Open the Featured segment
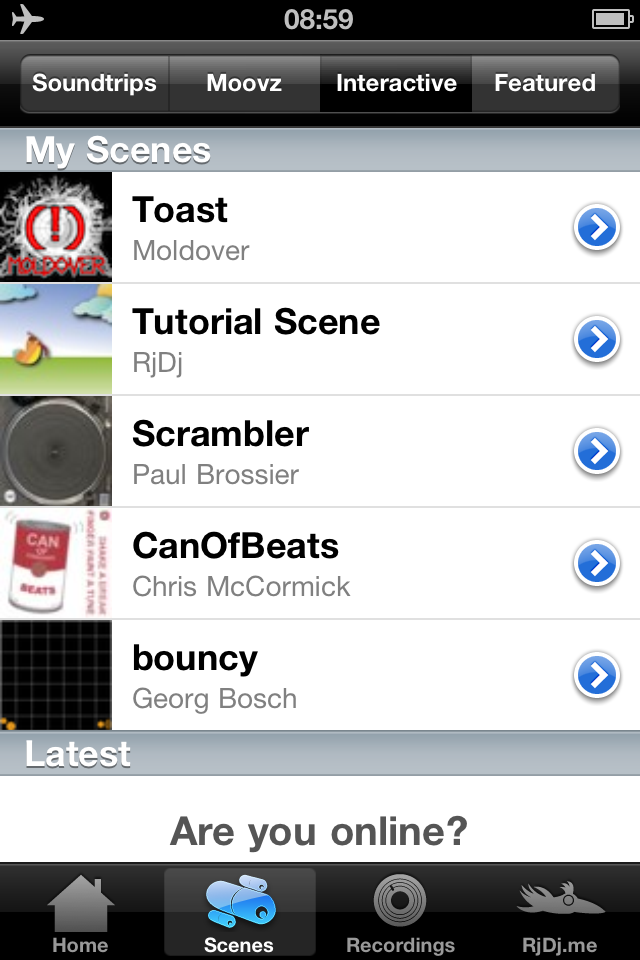This screenshot has height=960, width=640. pyautogui.click(x=545, y=83)
